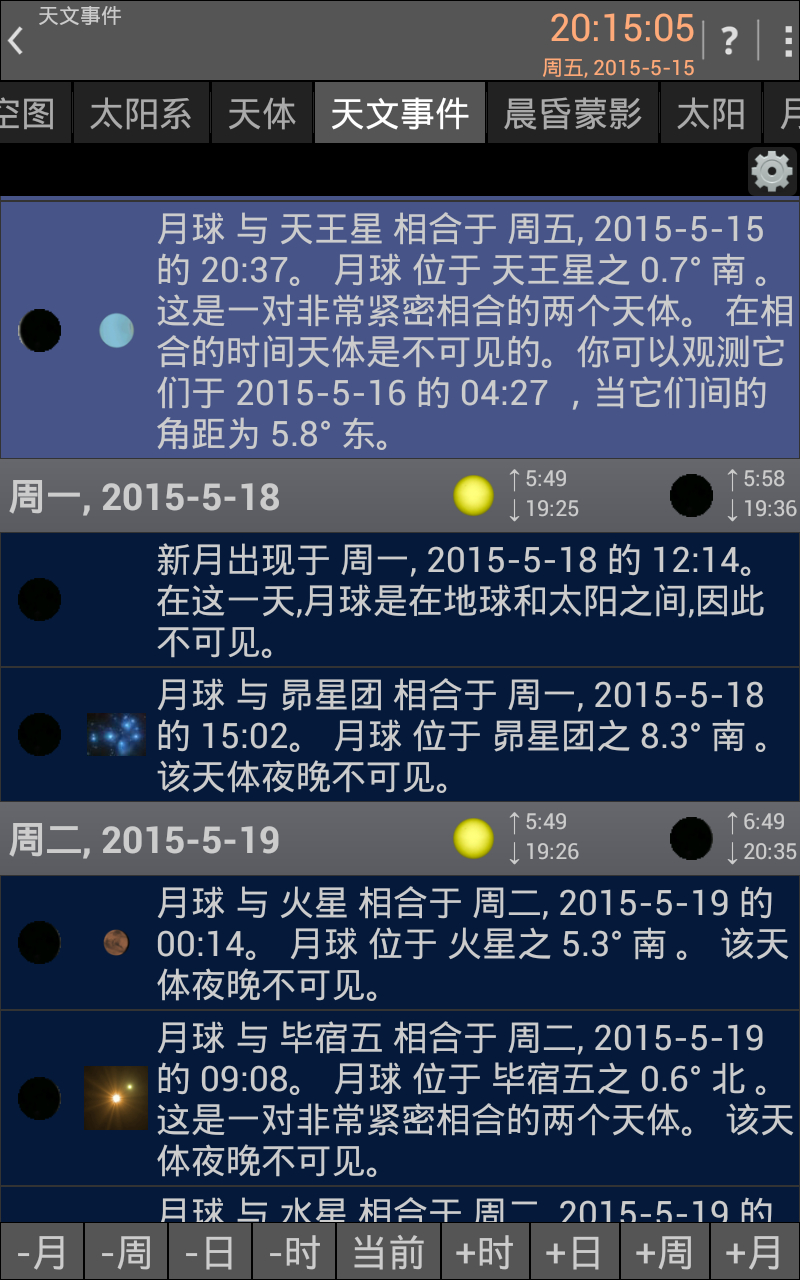
Task: Go back using the top-left arrow
Action: [16, 41]
